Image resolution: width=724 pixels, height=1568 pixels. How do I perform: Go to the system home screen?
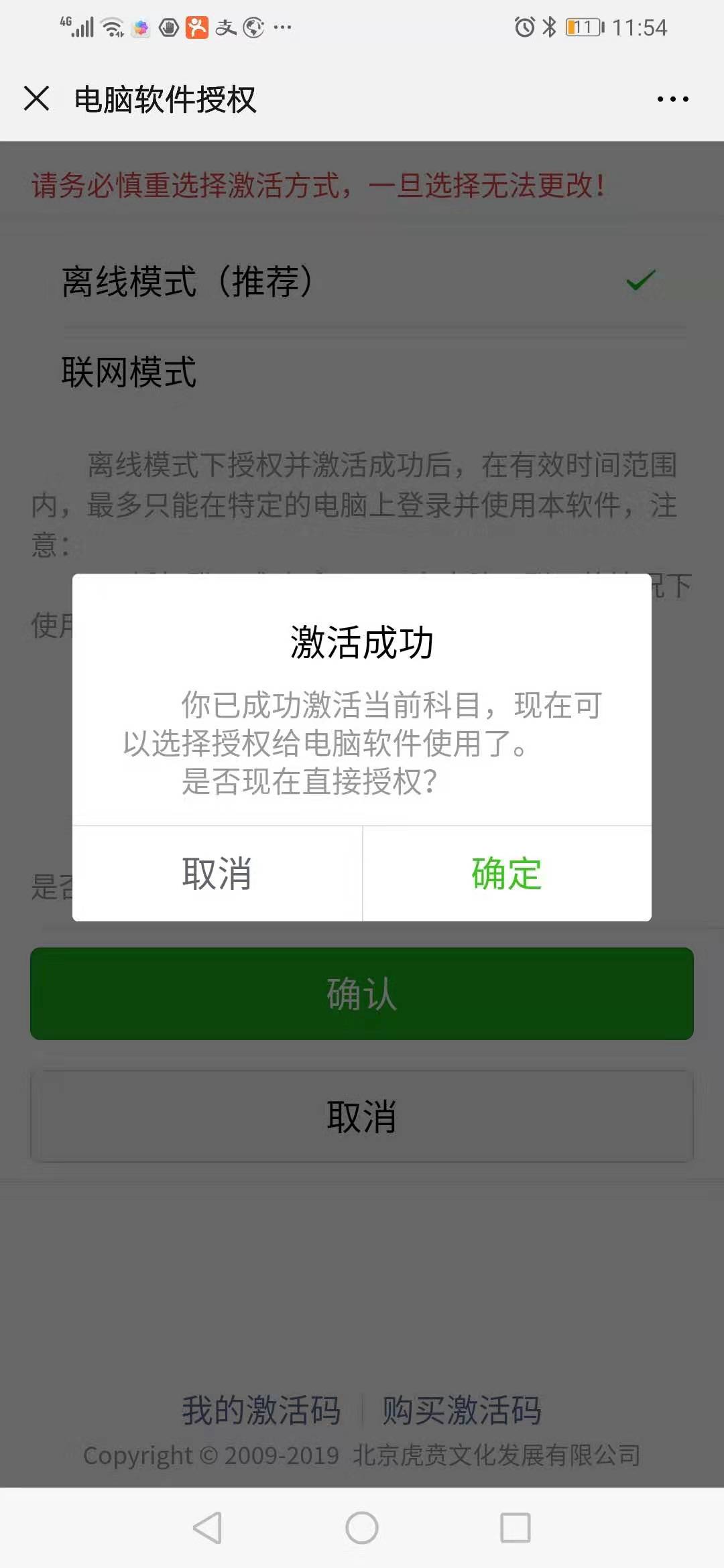coord(362,1528)
